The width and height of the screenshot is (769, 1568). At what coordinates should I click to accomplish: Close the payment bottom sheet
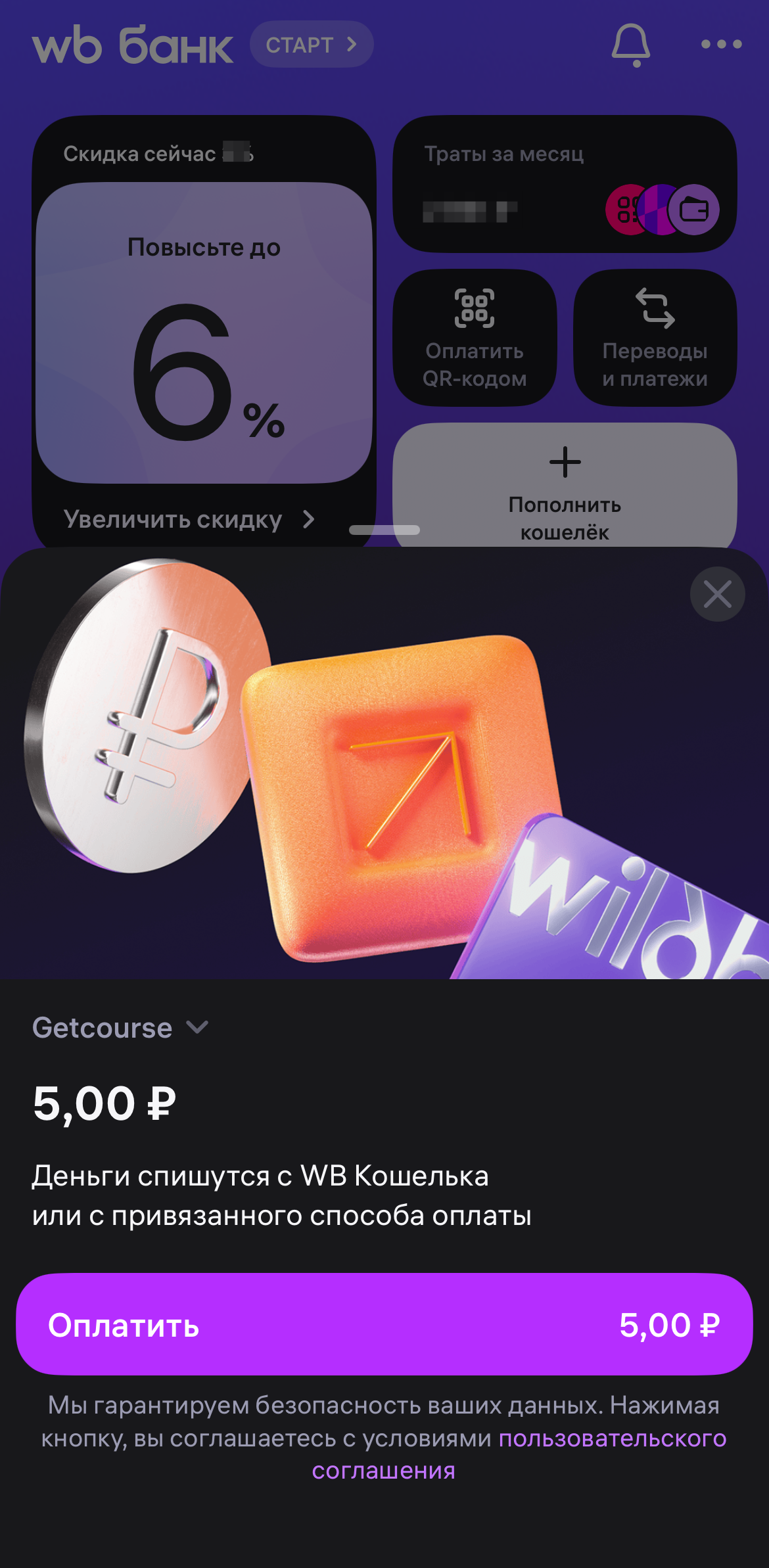coord(717,594)
